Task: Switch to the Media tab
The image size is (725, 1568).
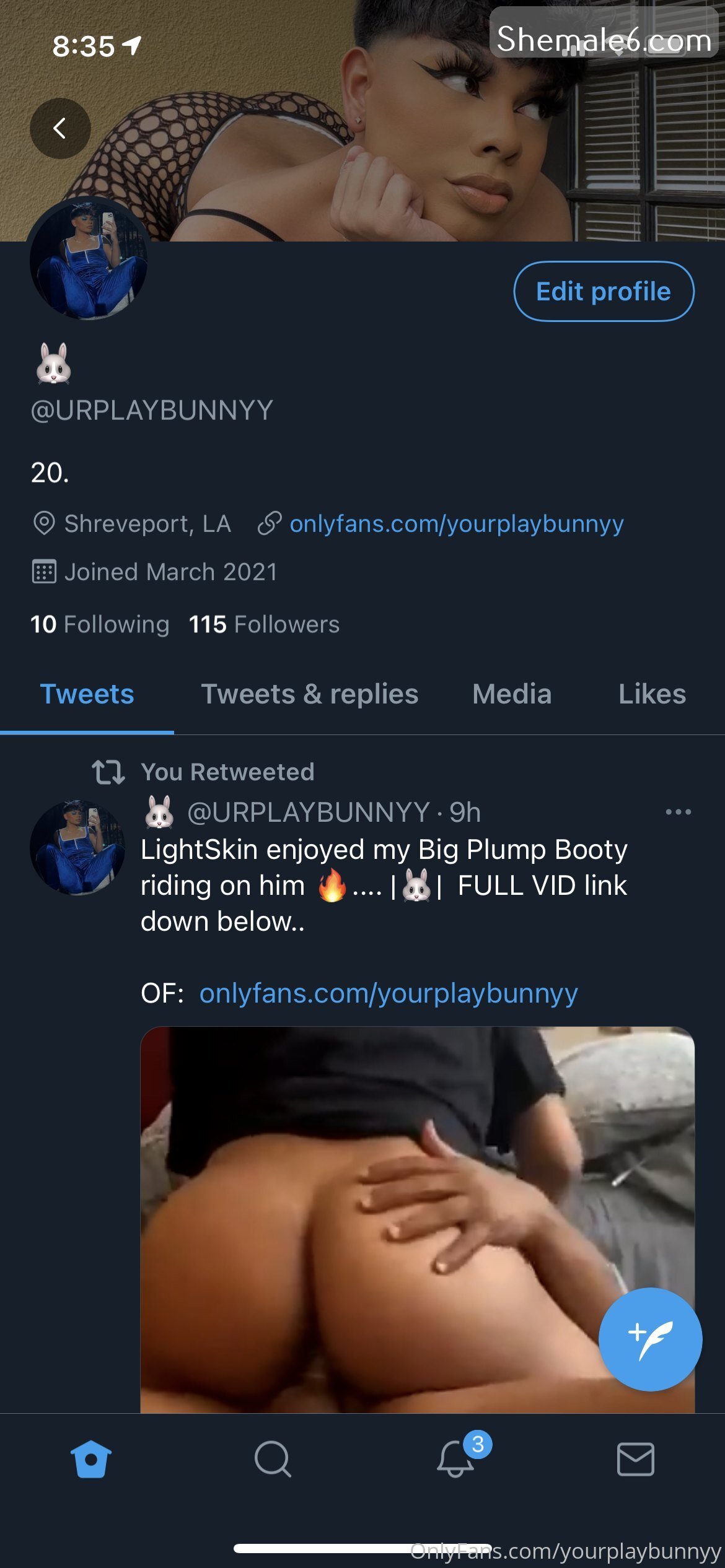Action: (512, 694)
